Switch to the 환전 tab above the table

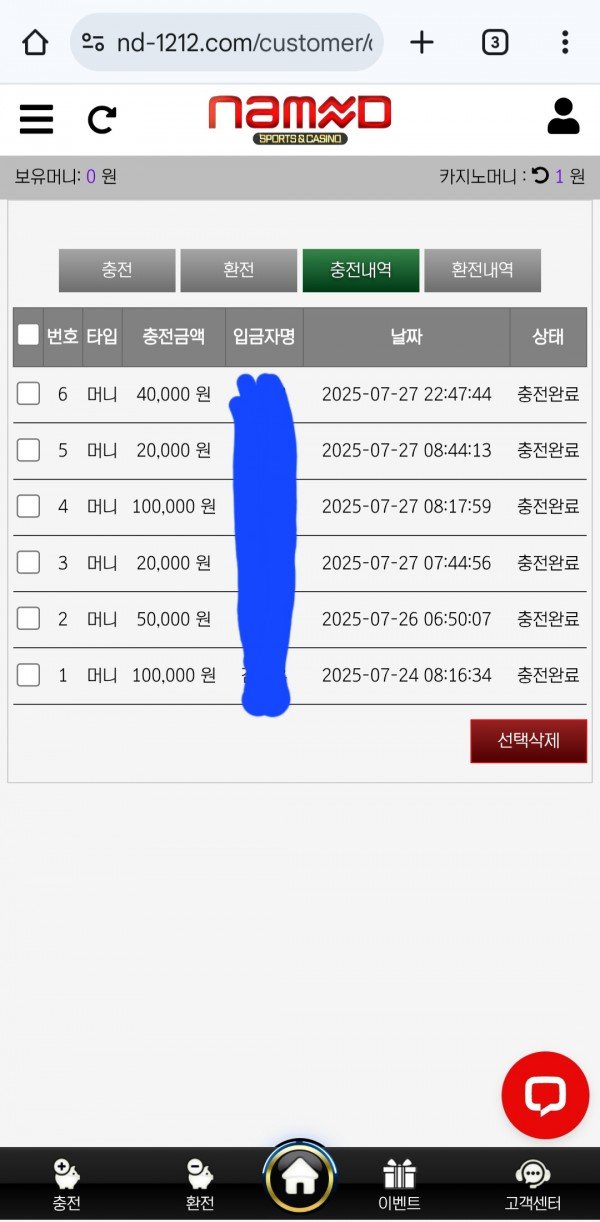point(238,270)
